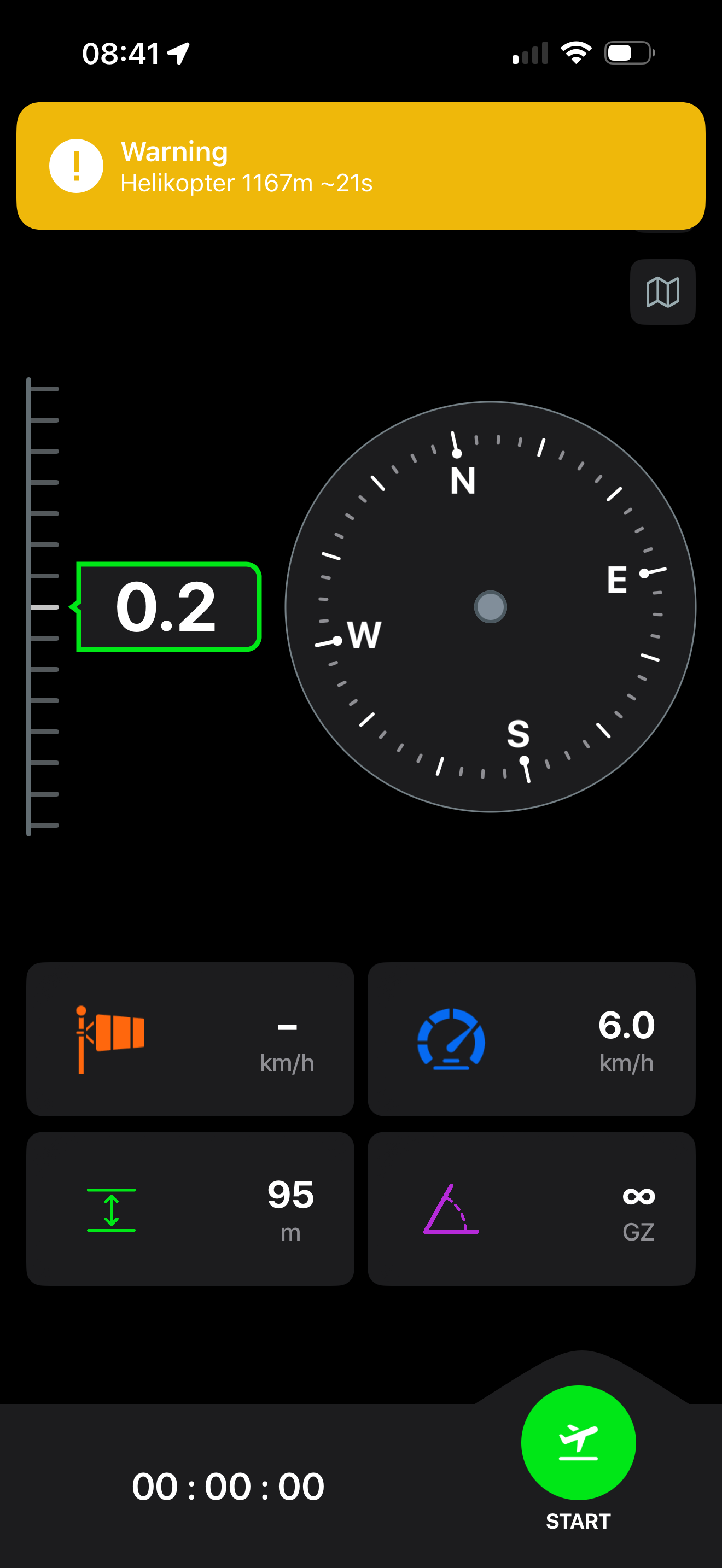Open the wind speed km/h tile

190,1038
